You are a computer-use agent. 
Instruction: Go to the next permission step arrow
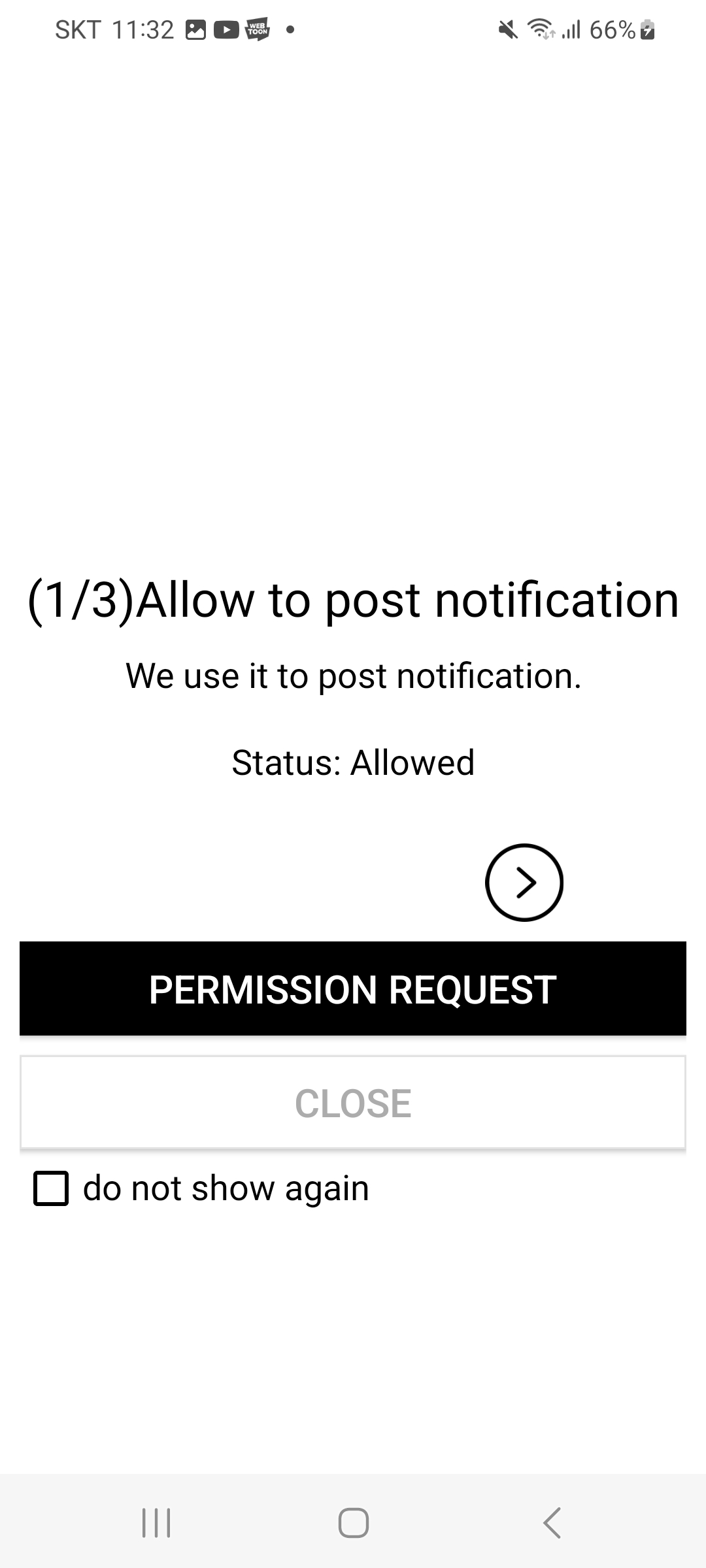[x=524, y=882]
